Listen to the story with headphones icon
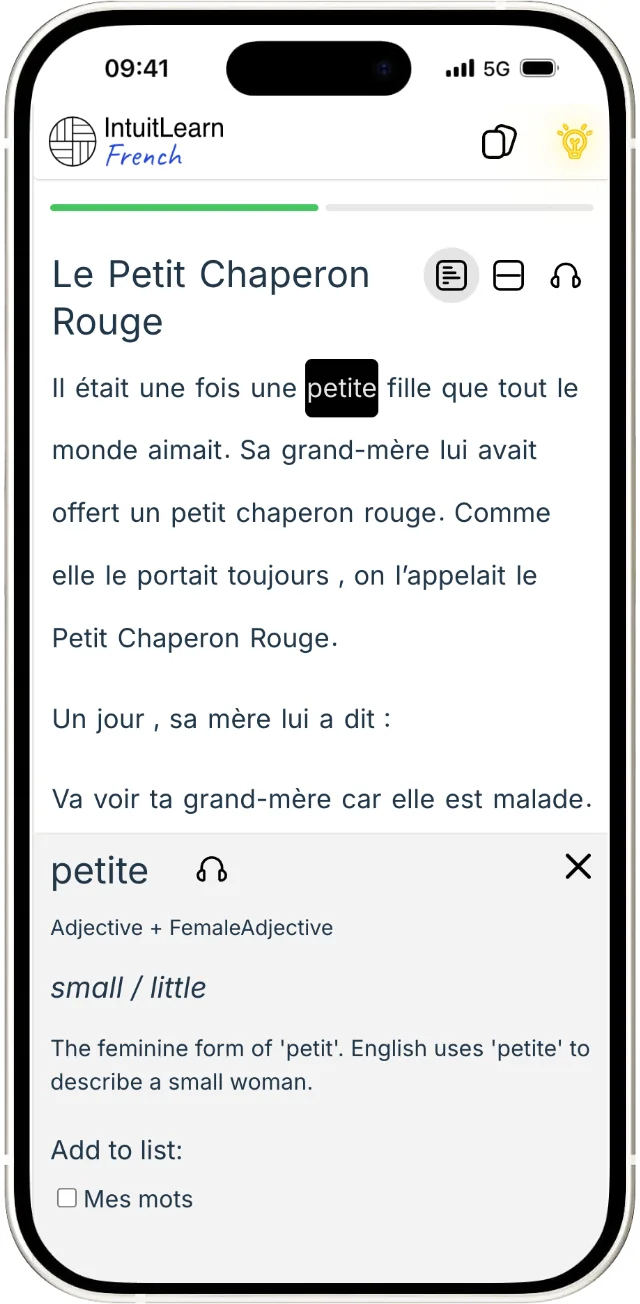 (566, 275)
